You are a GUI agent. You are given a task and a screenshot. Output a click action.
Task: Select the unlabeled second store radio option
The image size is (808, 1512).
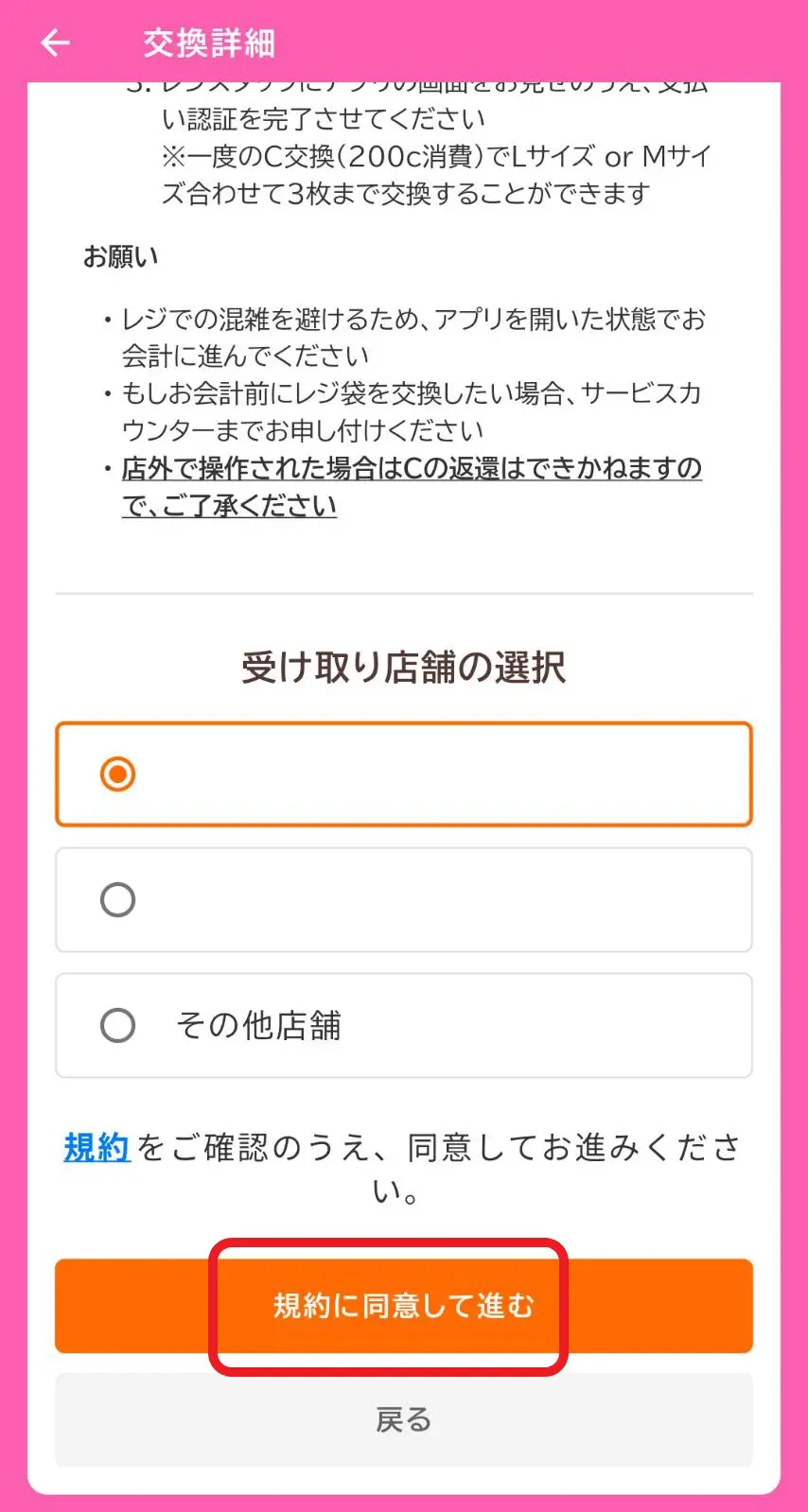117,899
